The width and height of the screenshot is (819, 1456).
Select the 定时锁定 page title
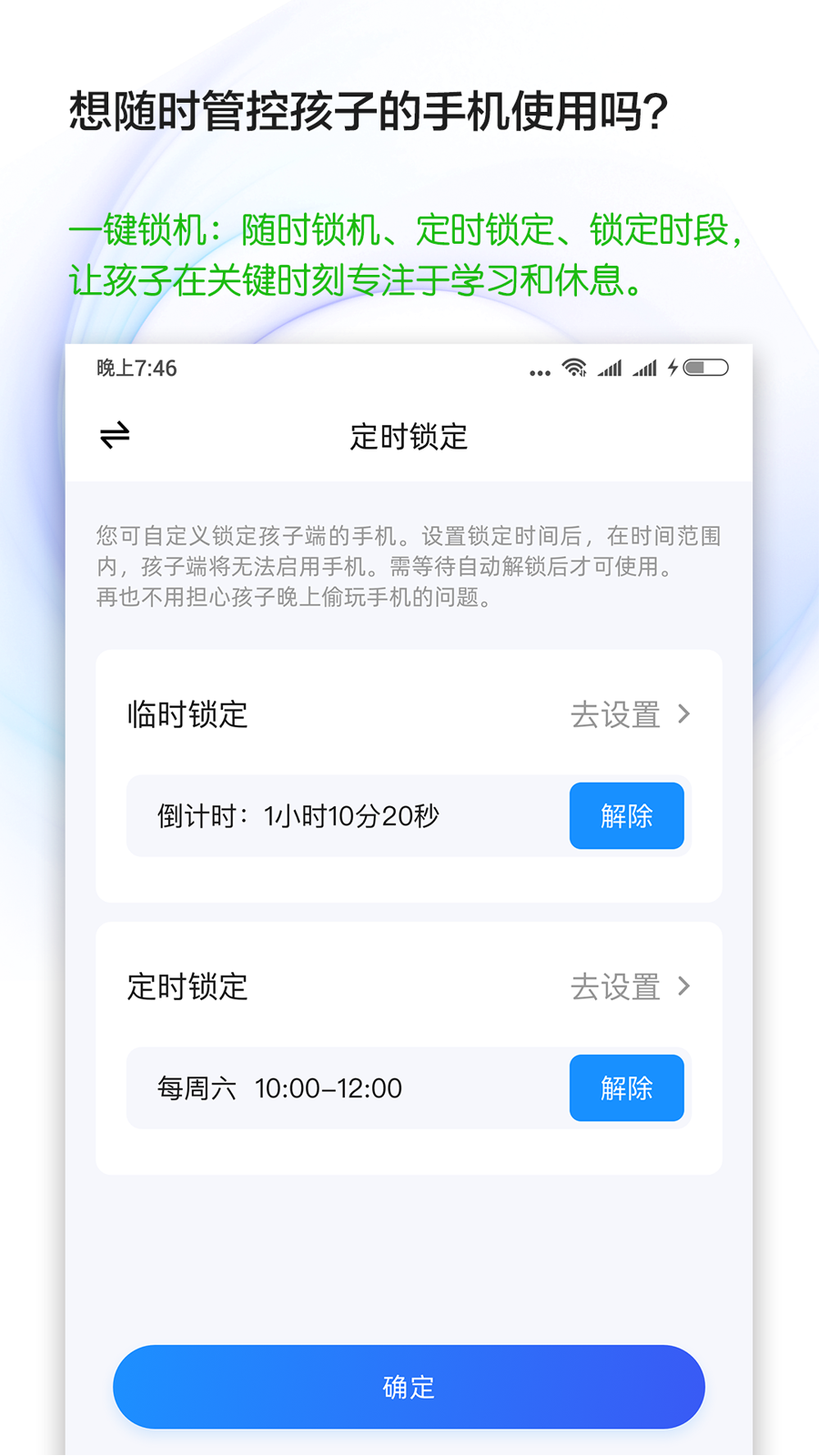click(x=407, y=437)
